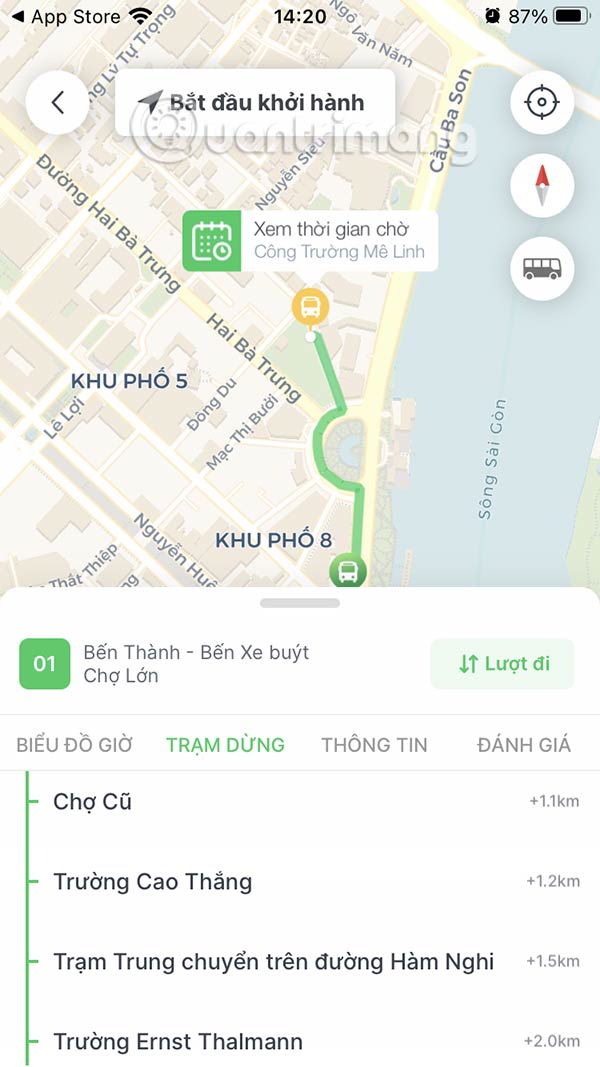Reset map orientation with the compass
600x1067 pixels.
[x=542, y=185]
